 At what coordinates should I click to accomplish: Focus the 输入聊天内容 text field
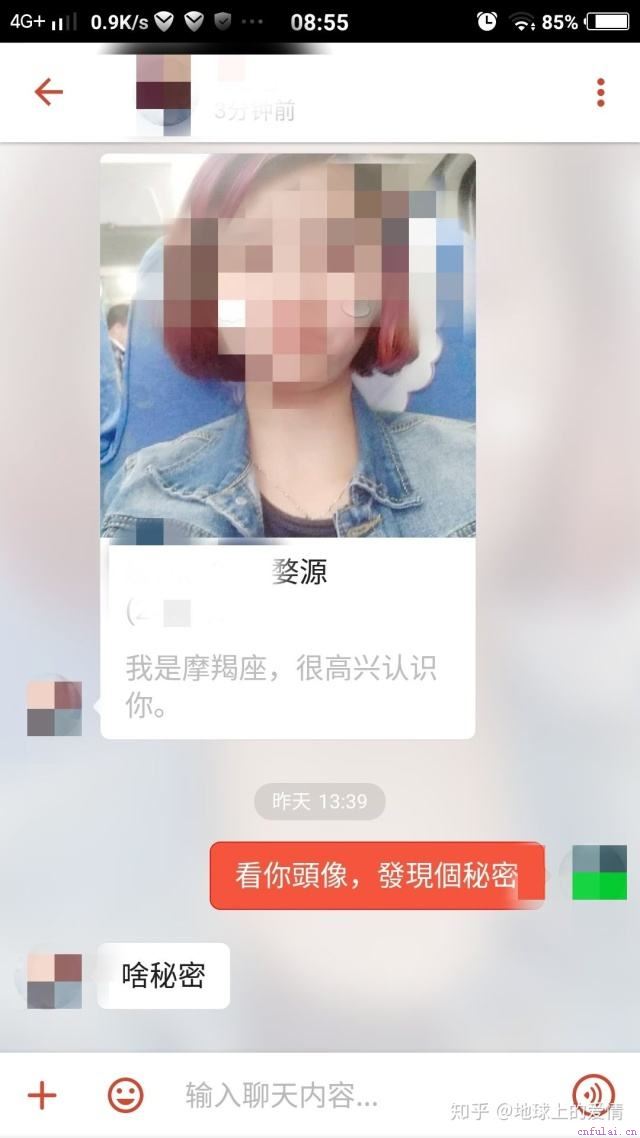pos(330,1095)
